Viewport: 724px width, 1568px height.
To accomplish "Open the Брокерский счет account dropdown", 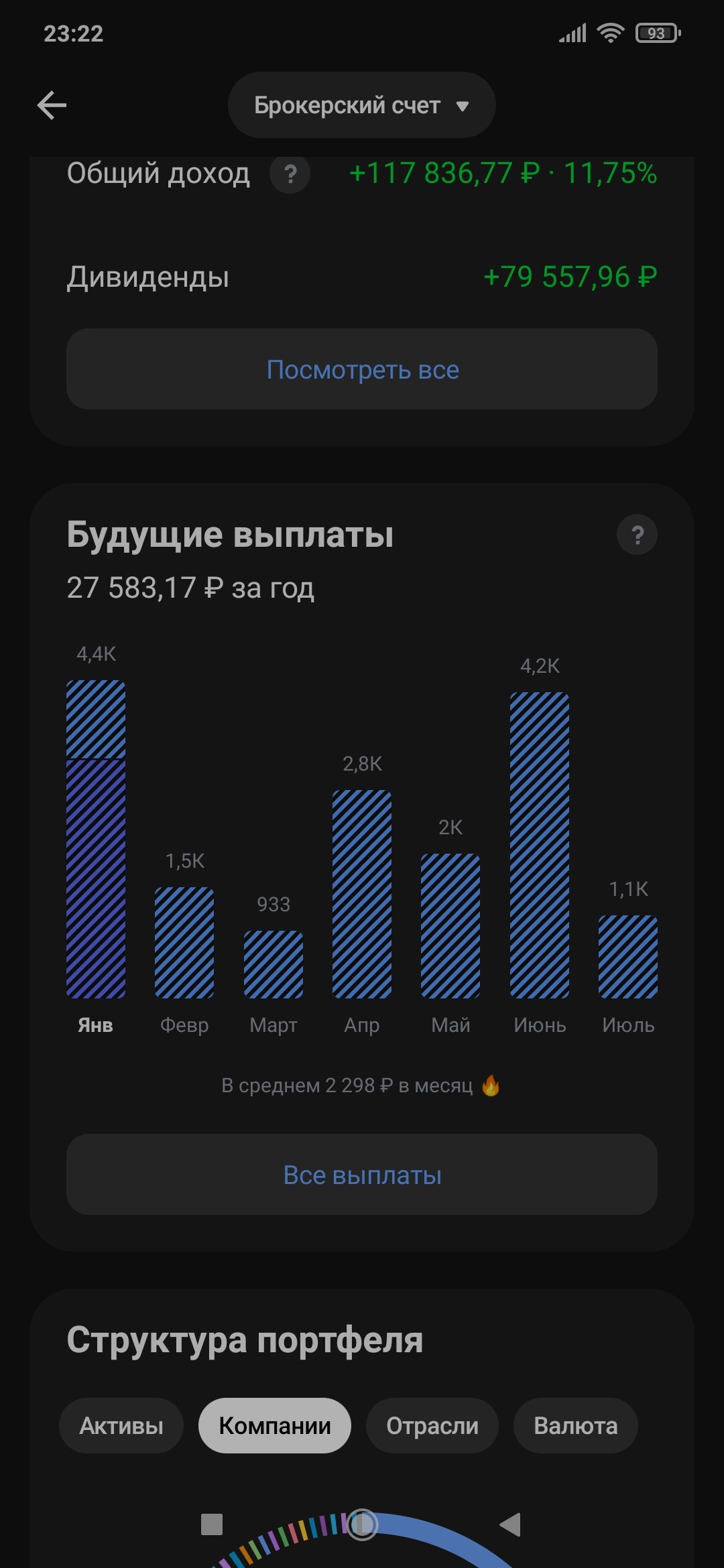I will click(361, 105).
